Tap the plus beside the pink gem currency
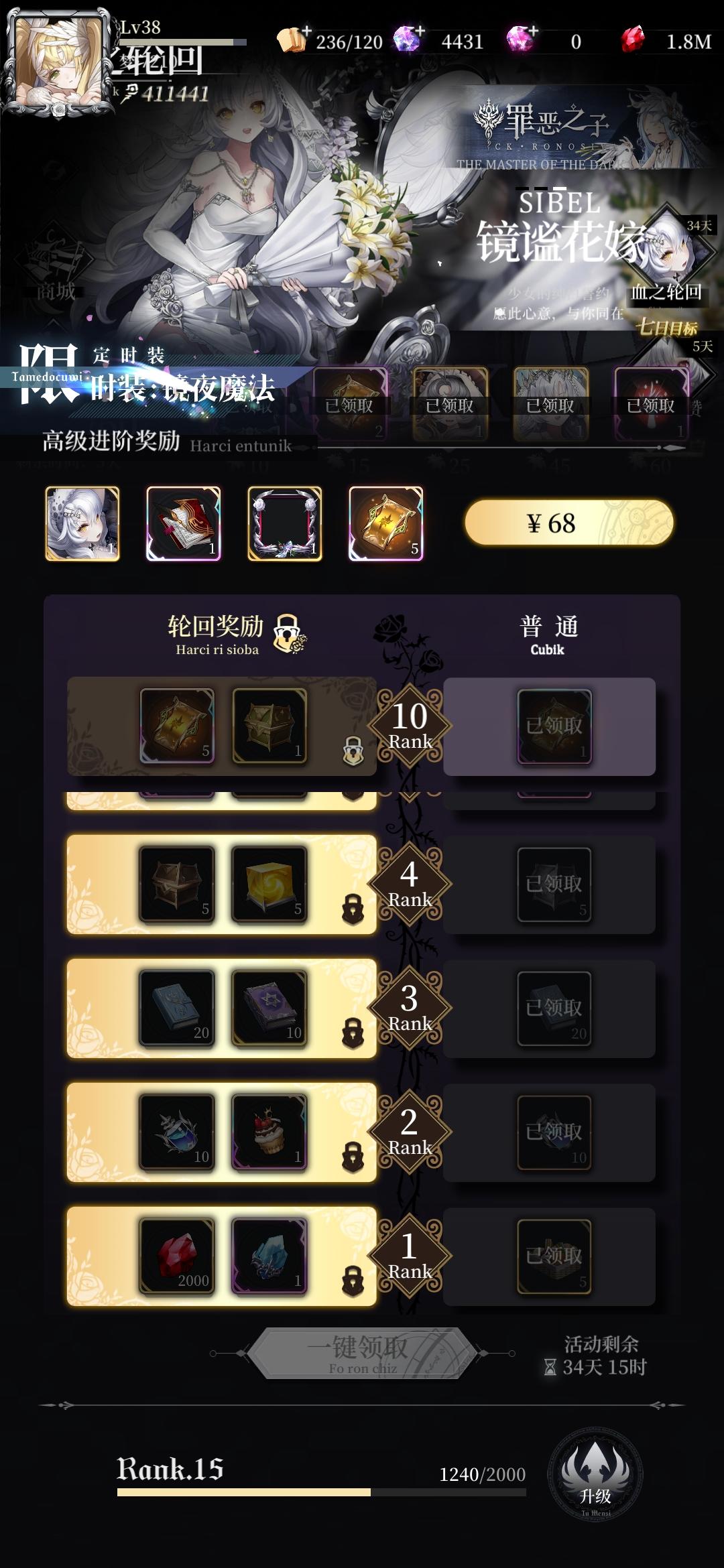 [x=533, y=31]
